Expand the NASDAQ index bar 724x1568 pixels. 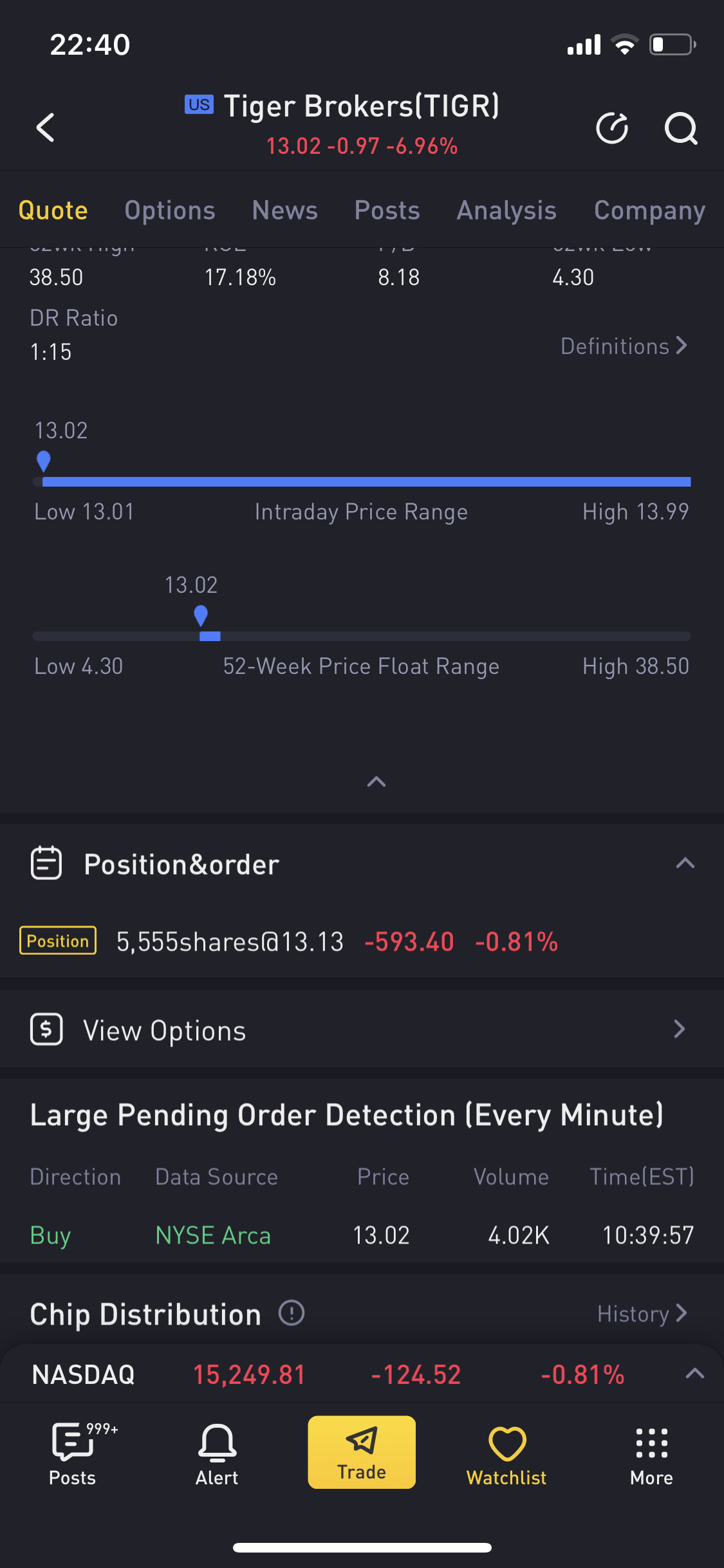coord(694,1374)
